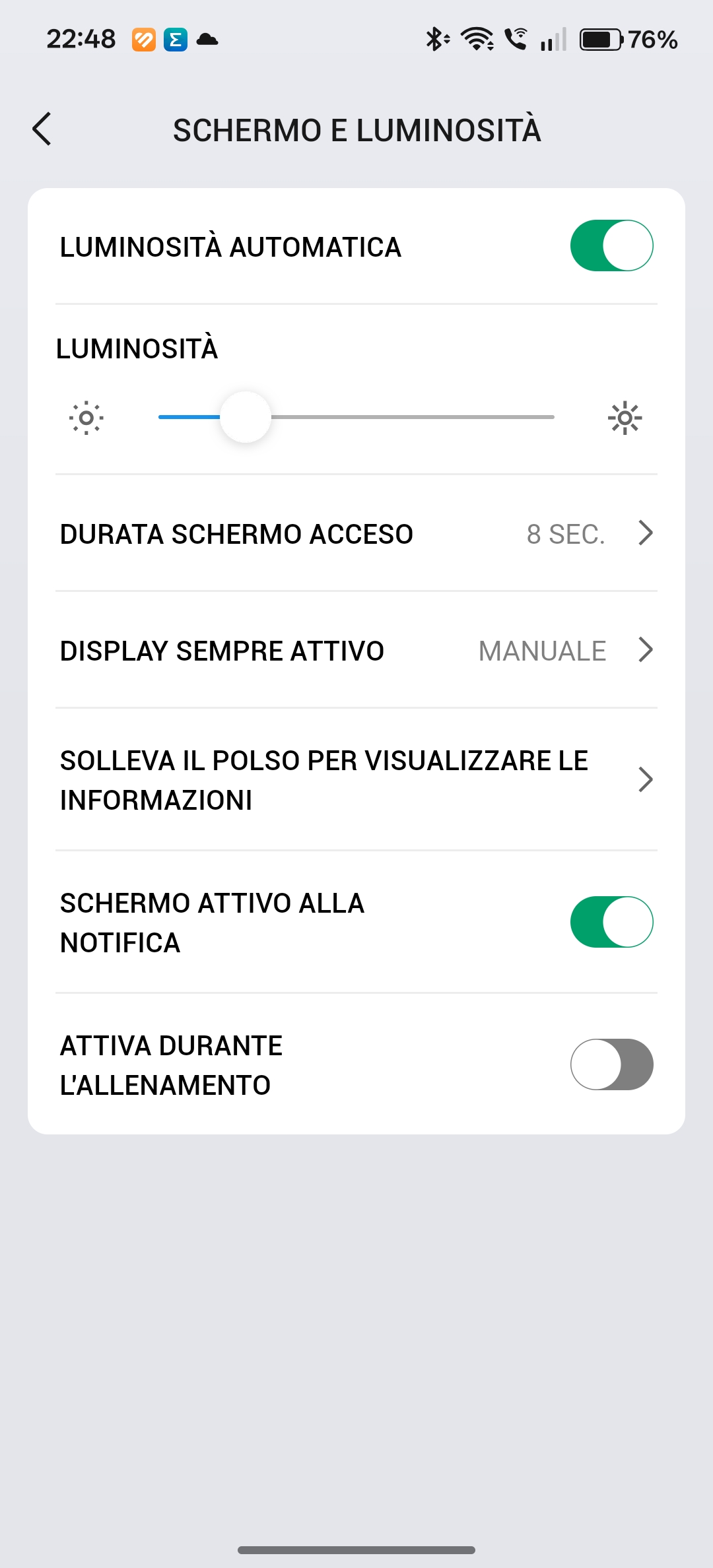Open Durata schermo acceso setting

[x=356, y=533]
